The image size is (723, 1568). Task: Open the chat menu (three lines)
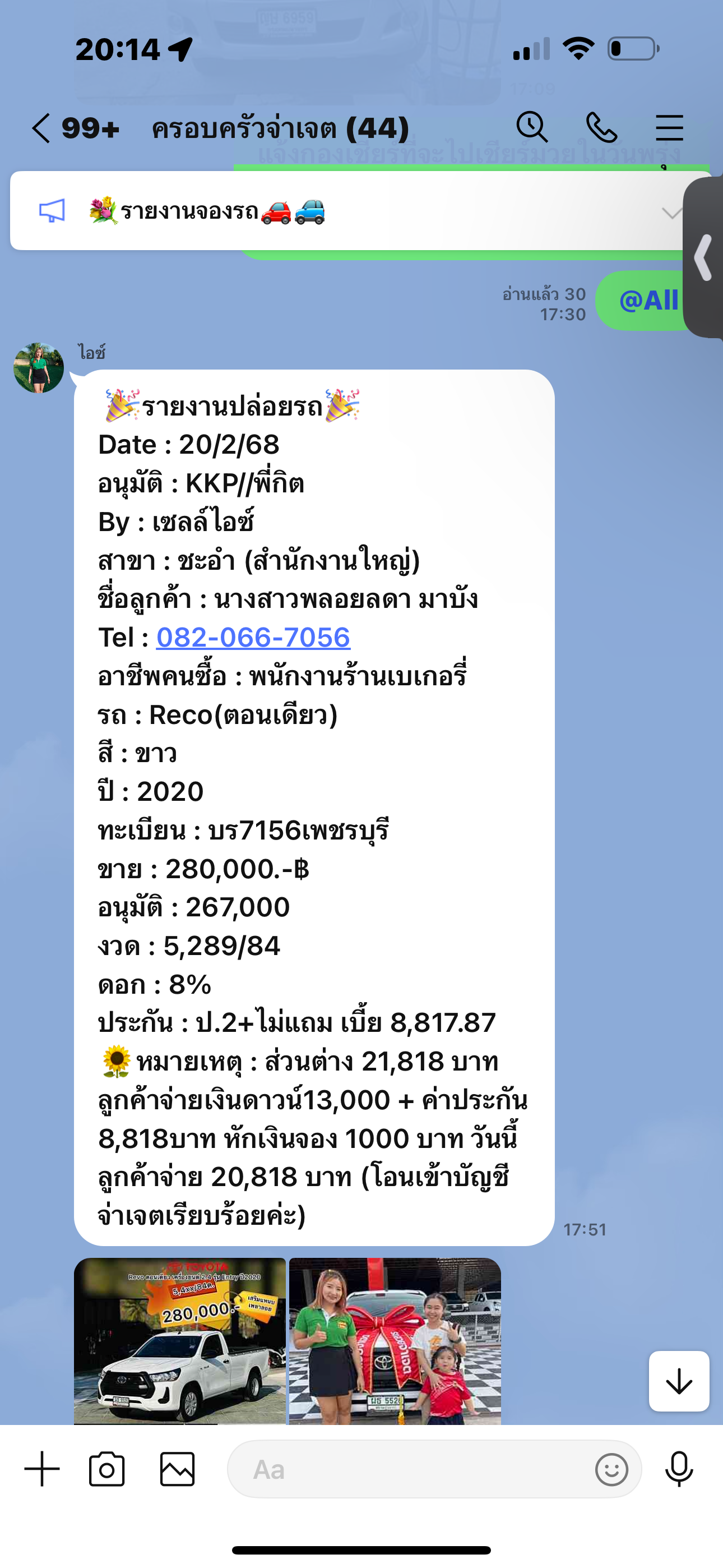pyautogui.click(x=669, y=128)
